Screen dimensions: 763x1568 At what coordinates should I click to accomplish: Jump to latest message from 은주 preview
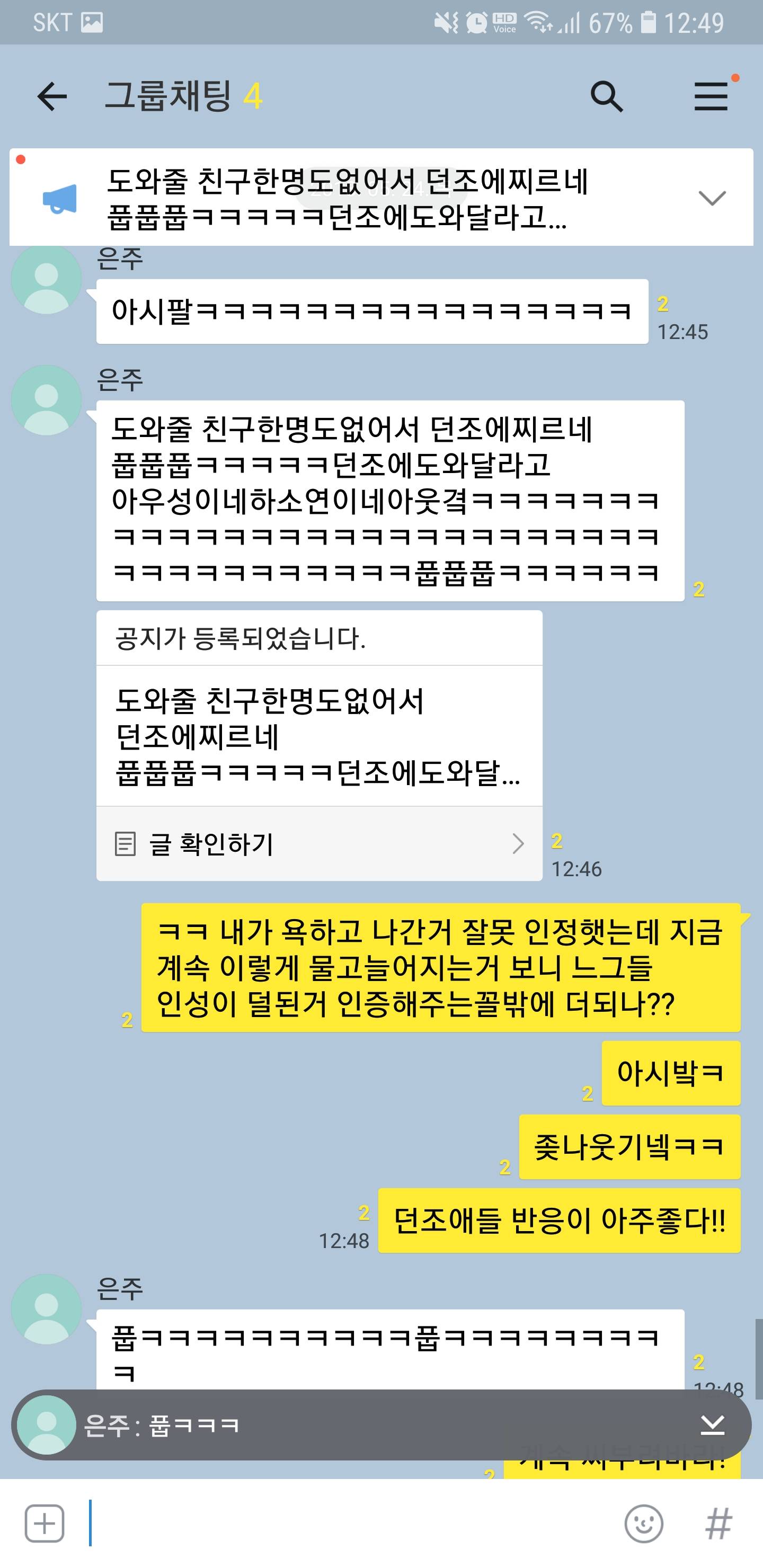coord(712,1424)
